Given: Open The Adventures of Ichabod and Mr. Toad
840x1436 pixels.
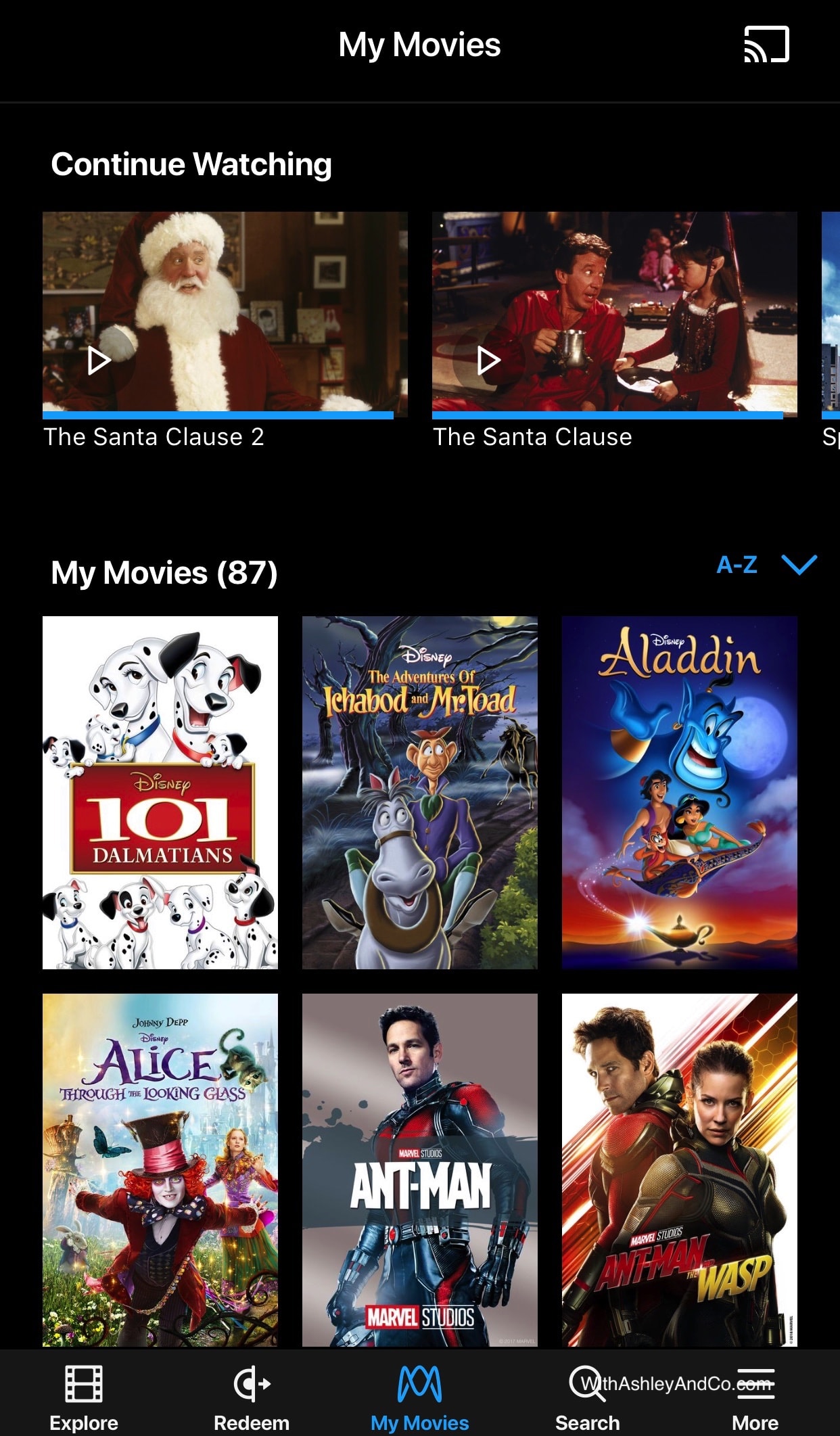Looking at the screenshot, I should pos(420,792).
